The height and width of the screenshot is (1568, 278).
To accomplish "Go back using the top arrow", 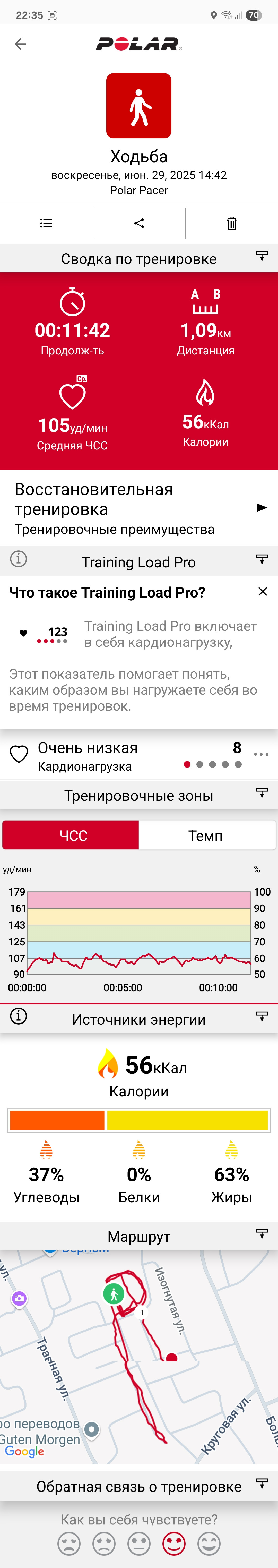I will (21, 44).
